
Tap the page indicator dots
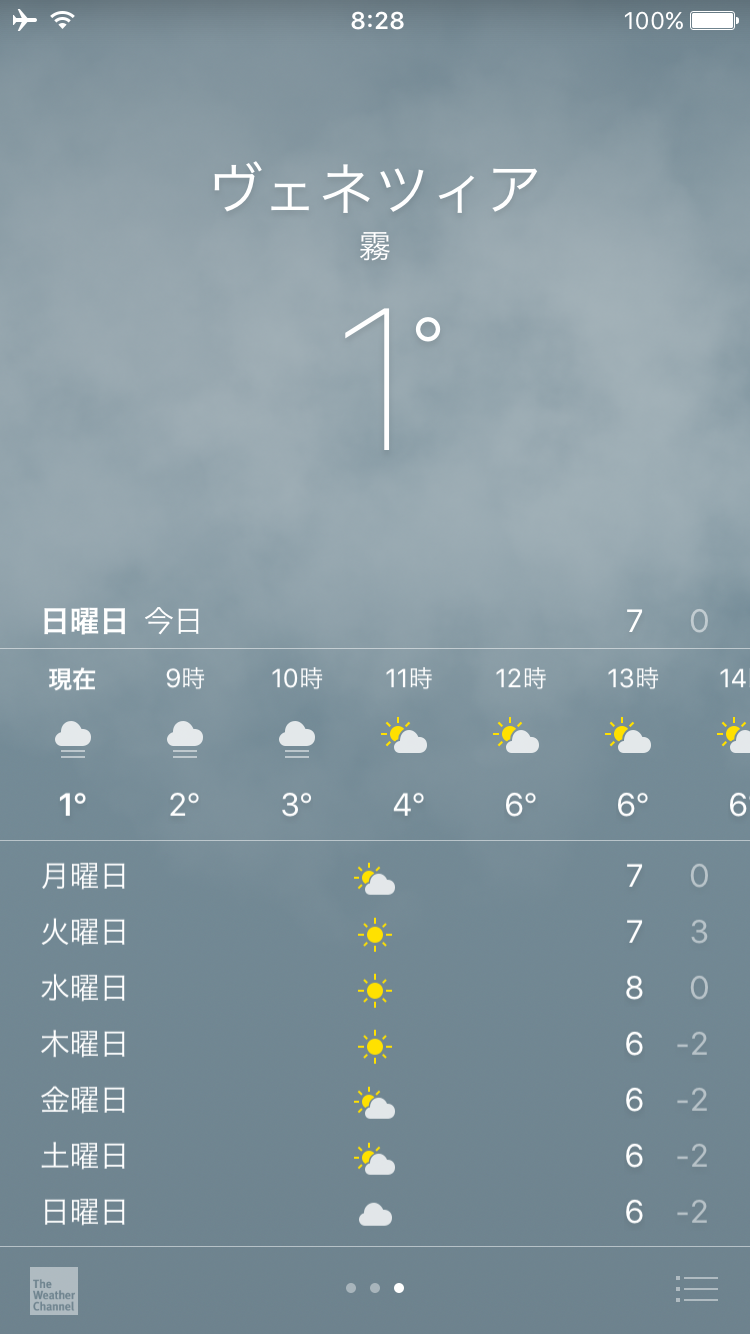point(375,1288)
